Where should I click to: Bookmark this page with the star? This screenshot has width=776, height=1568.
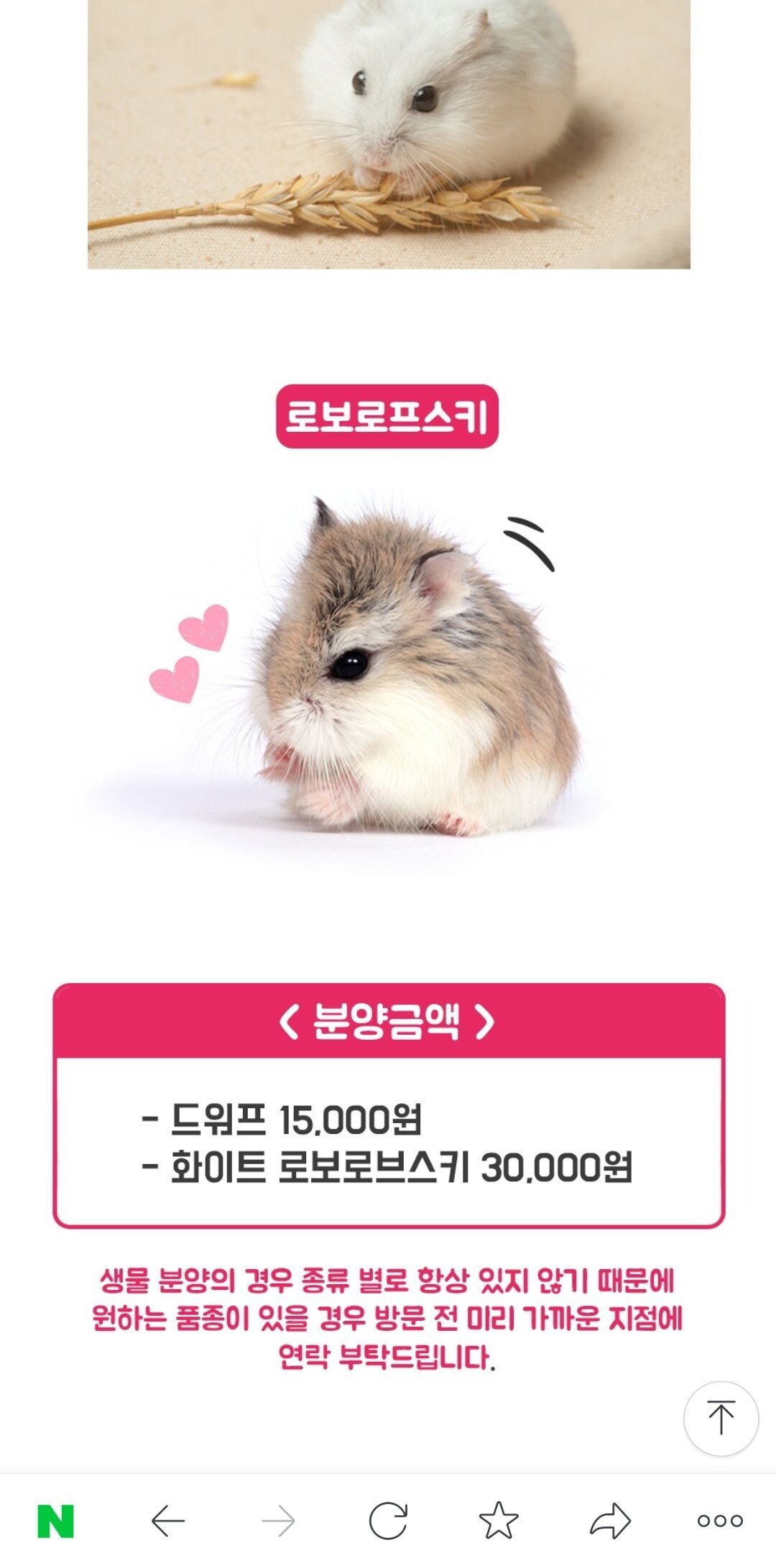[498, 1521]
